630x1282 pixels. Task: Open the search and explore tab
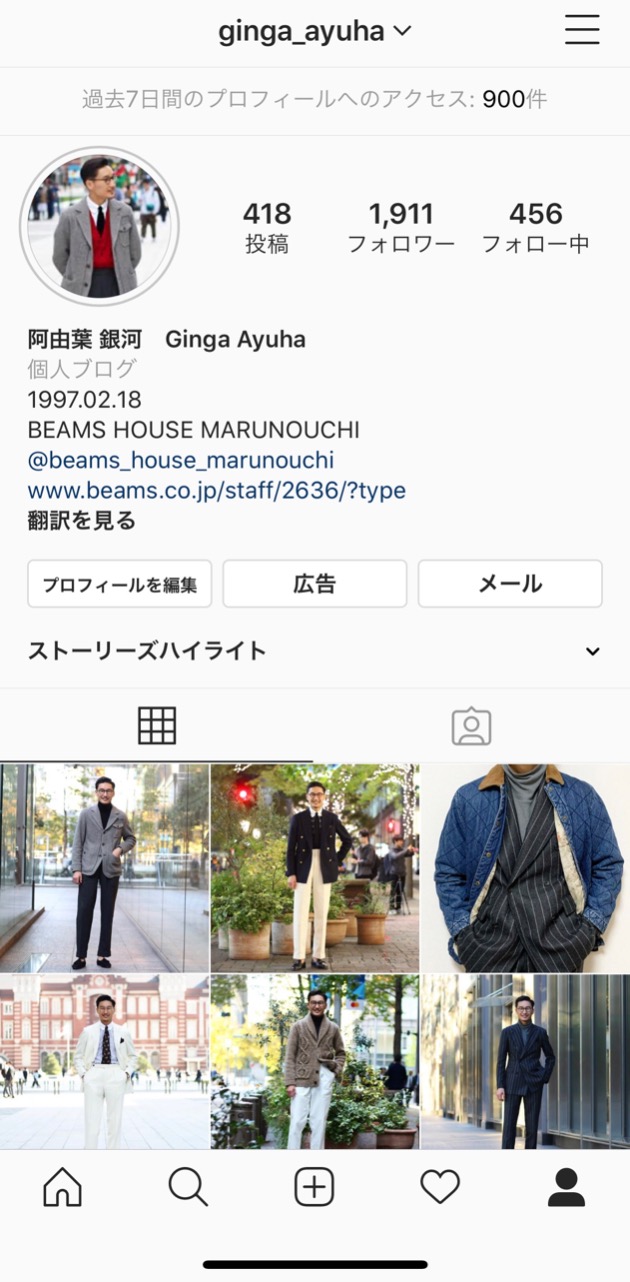pos(188,1187)
